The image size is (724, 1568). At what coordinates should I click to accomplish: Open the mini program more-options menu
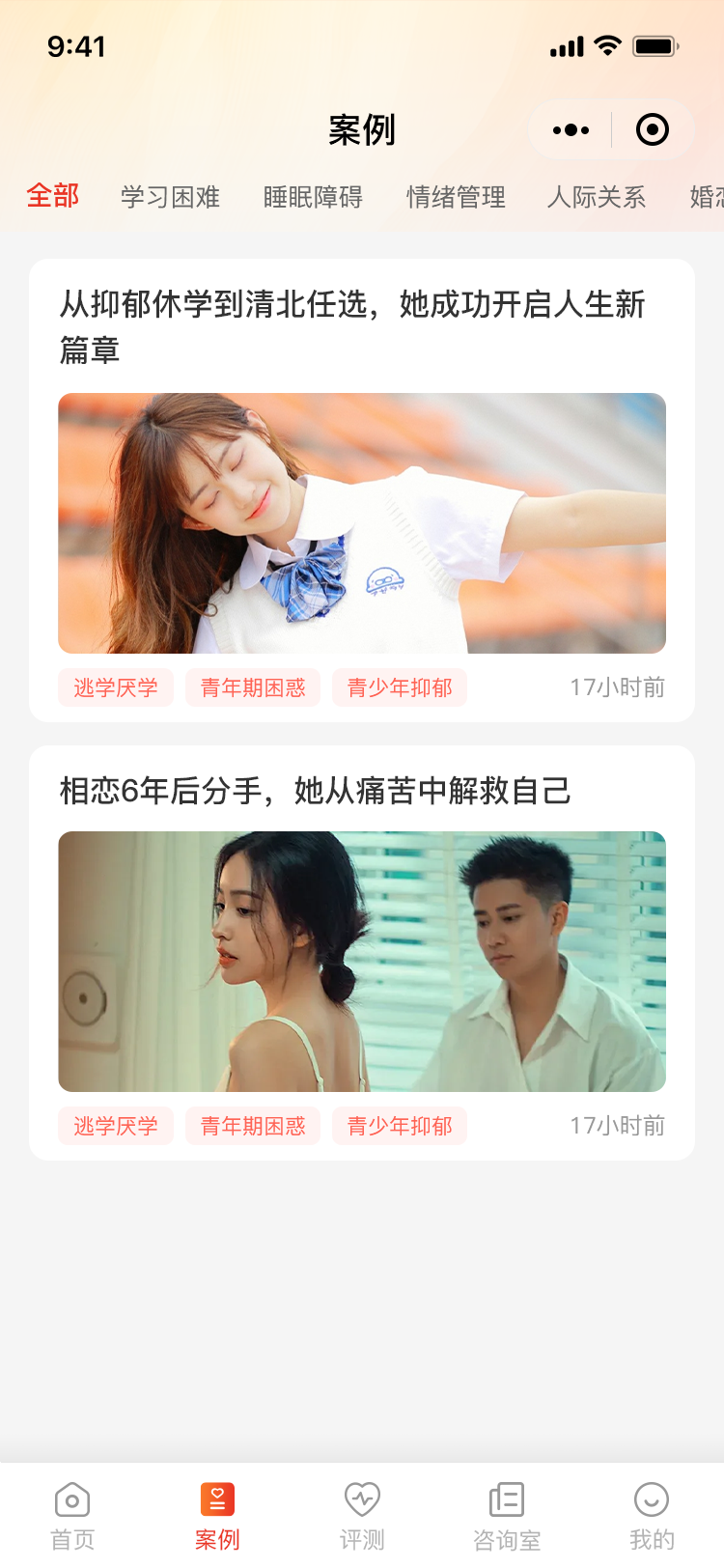point(571,129)
